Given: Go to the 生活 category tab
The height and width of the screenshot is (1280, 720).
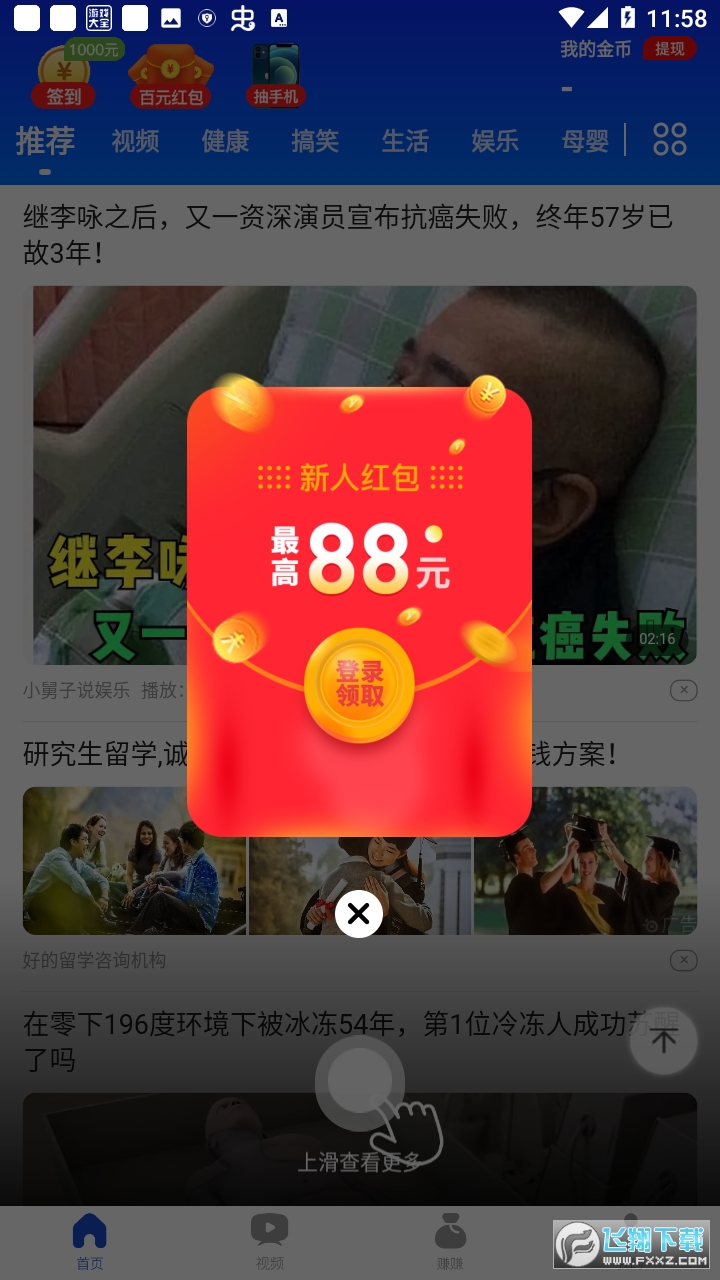Looking at the screenshot, I should pos(405,141).
